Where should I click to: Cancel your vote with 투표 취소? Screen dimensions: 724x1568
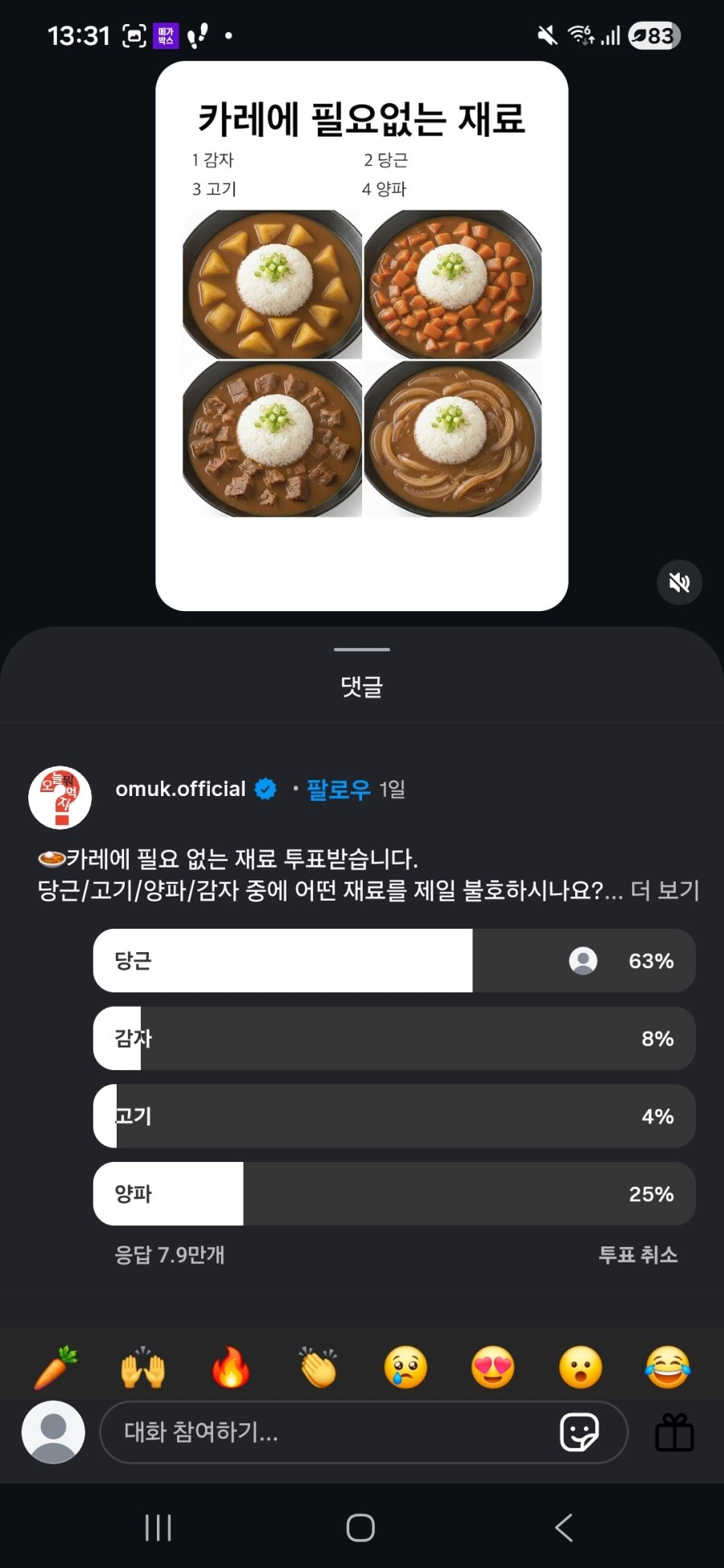pyautogui.click(x=639, y=1255)
